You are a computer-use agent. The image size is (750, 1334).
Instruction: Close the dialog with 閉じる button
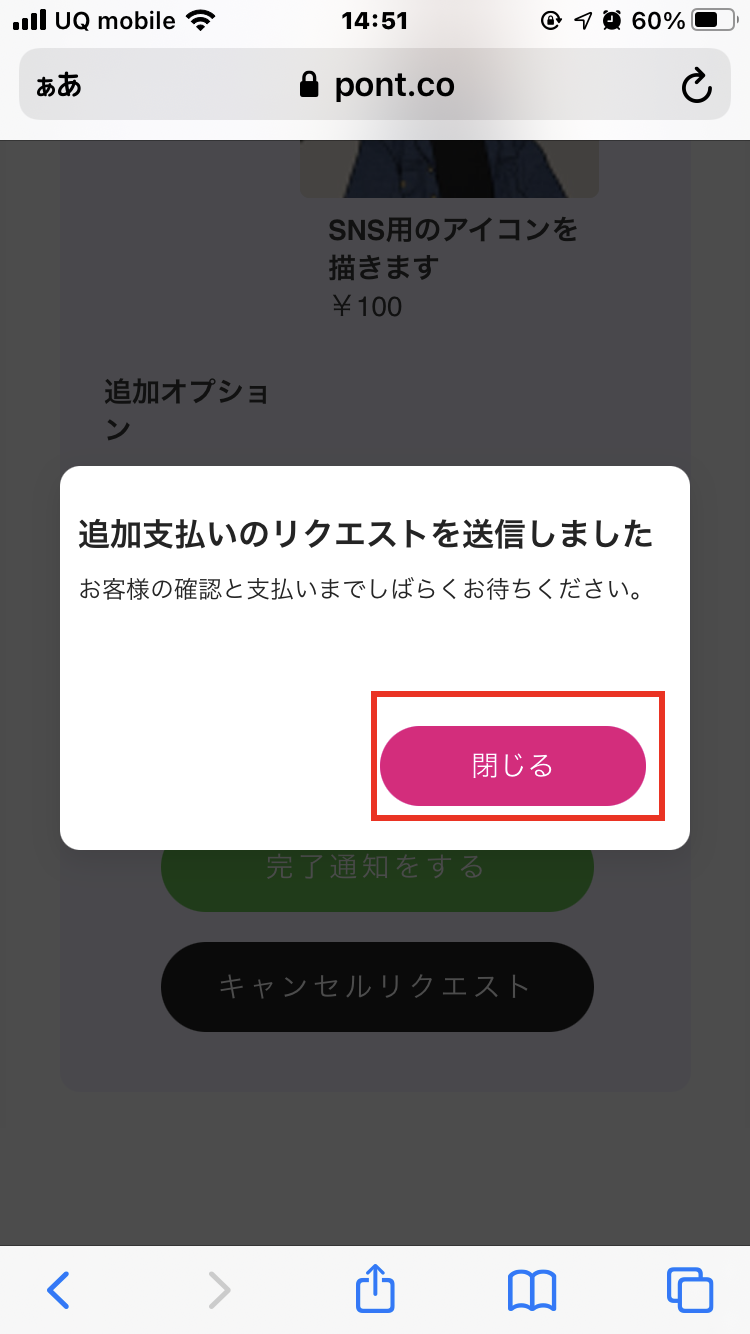pyautogui.click(x=513, y=766)
